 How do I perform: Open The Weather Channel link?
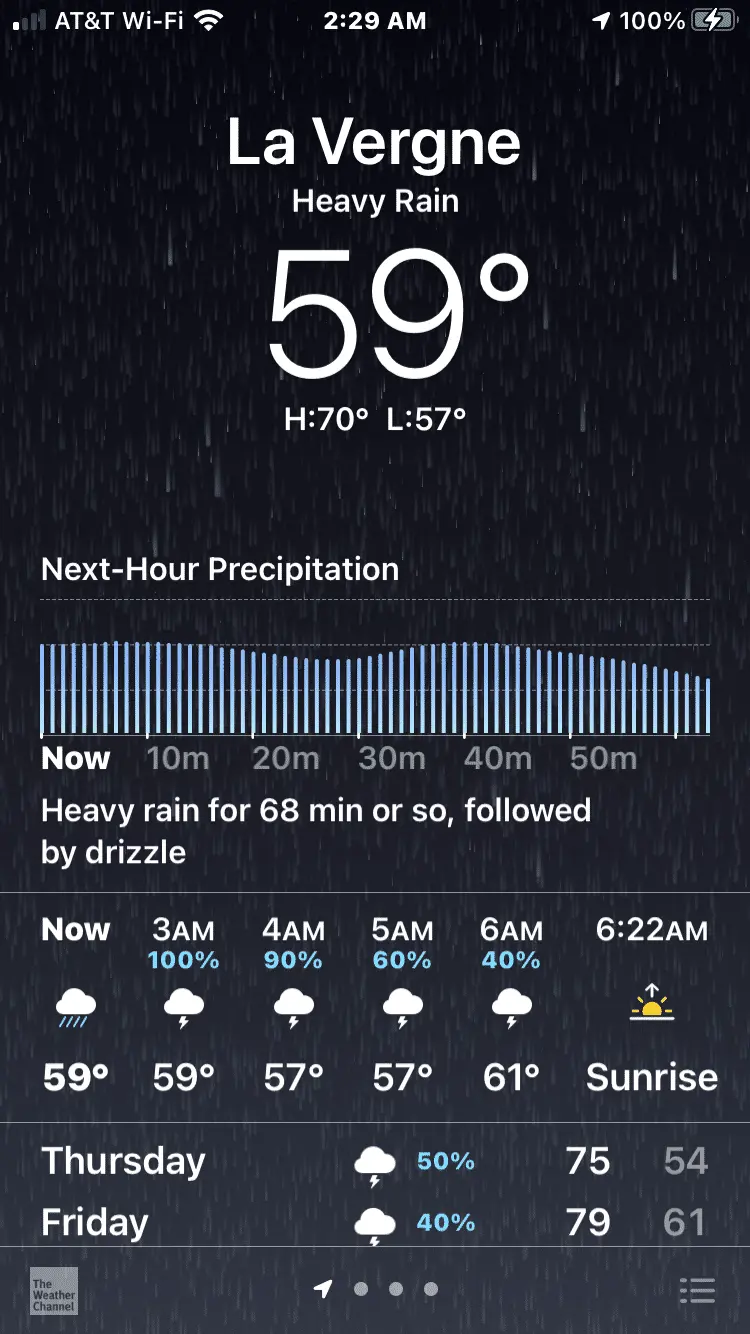pyautogui.click(x=54, y=1291)
